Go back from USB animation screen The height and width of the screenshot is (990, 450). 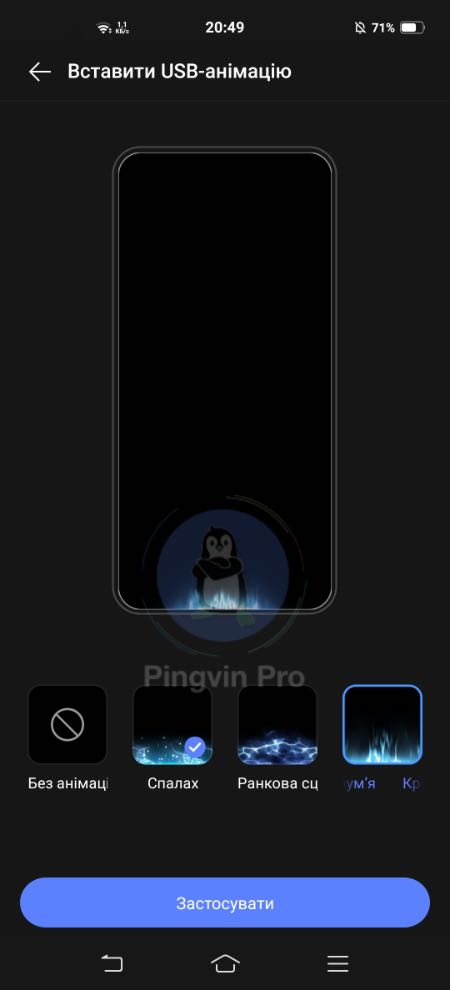40,72
